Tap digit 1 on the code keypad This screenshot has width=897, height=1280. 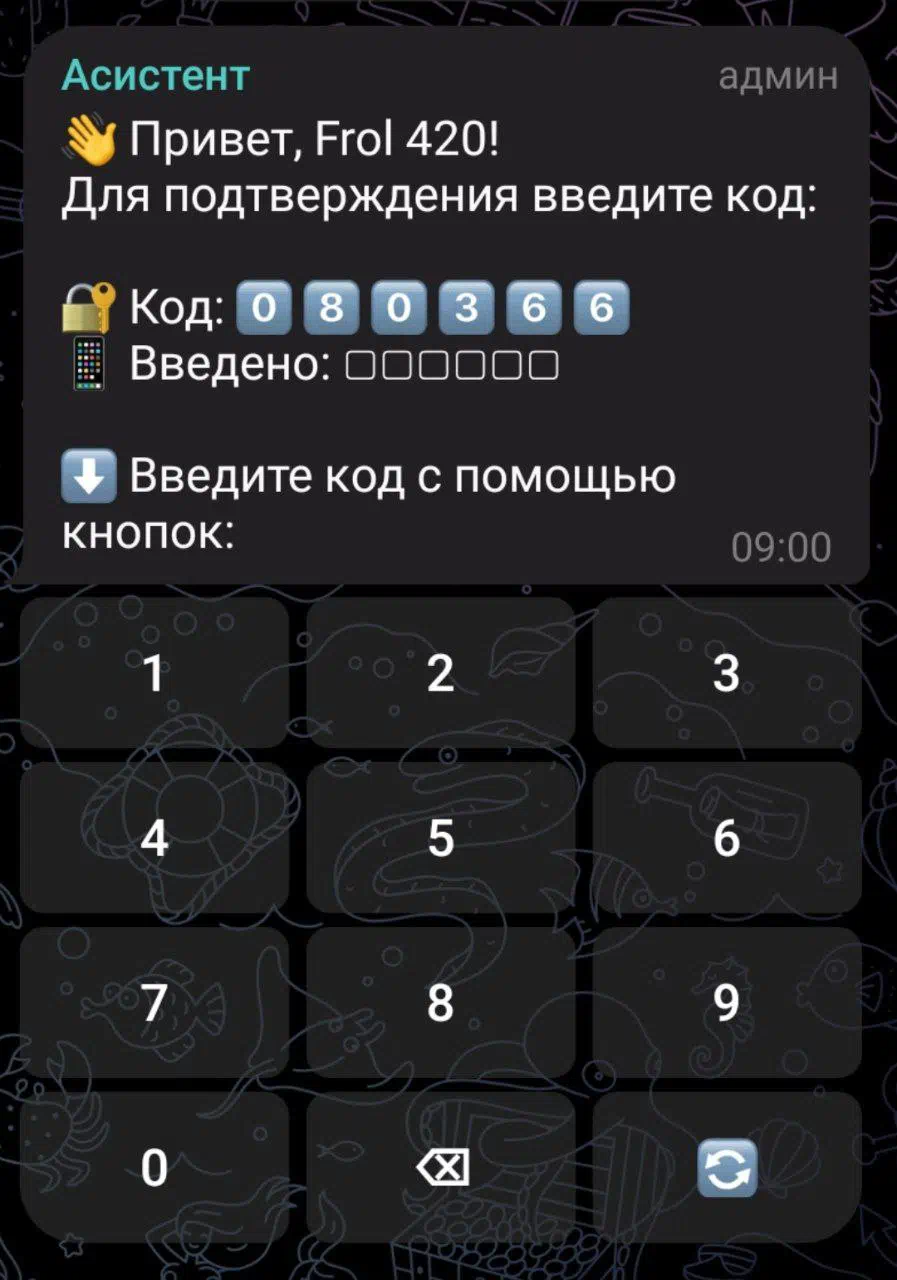(154, 673)
